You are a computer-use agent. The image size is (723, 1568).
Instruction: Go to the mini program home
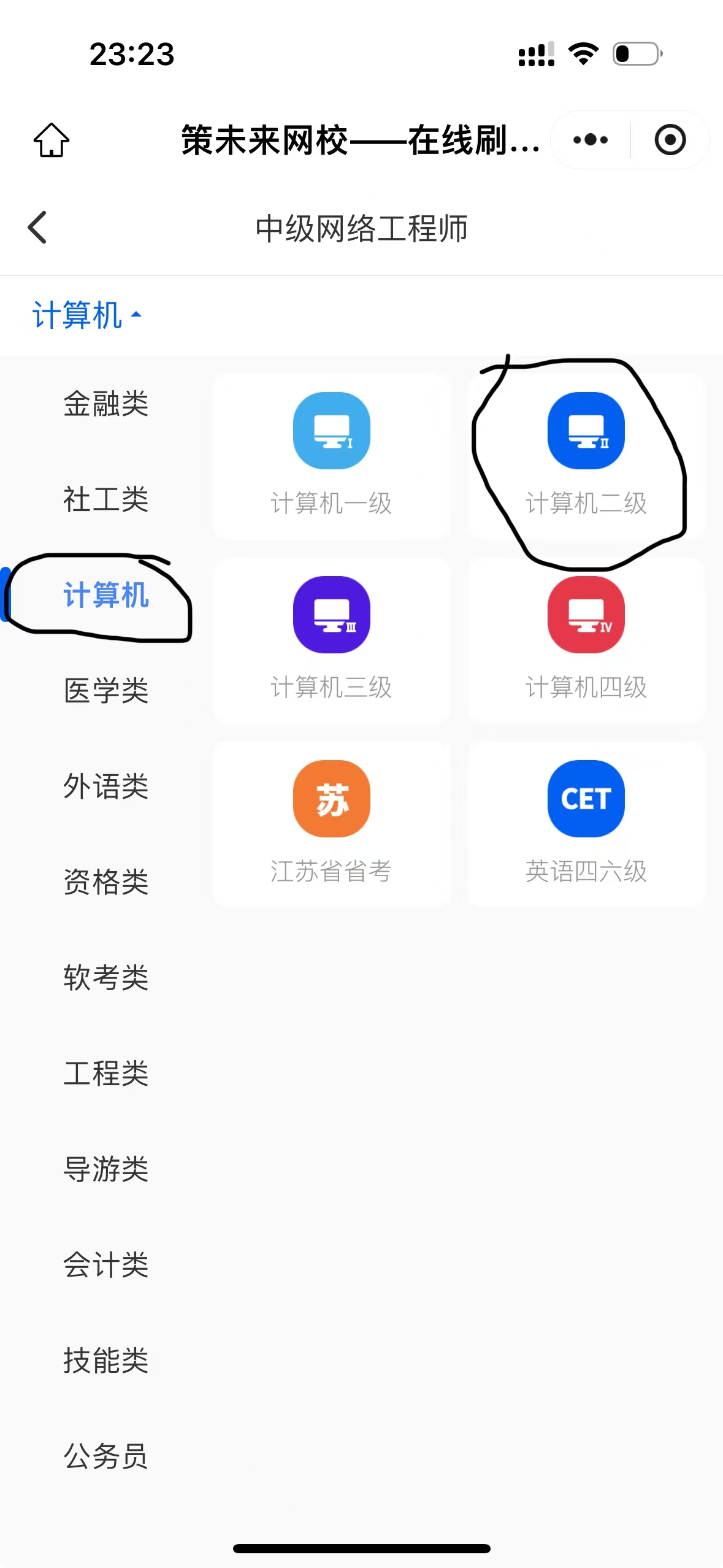(x=52, y=140)
